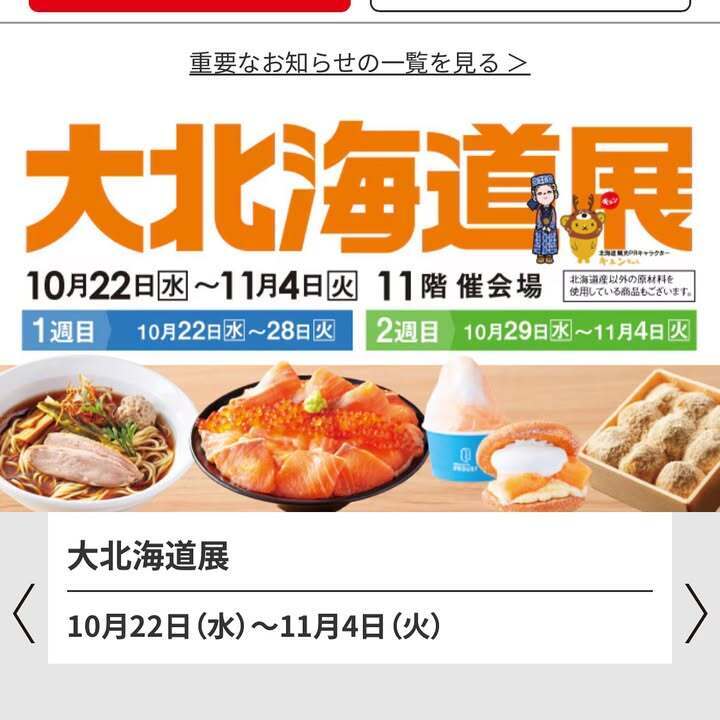Go to the previous carousel slide

[x=24, y=613]
